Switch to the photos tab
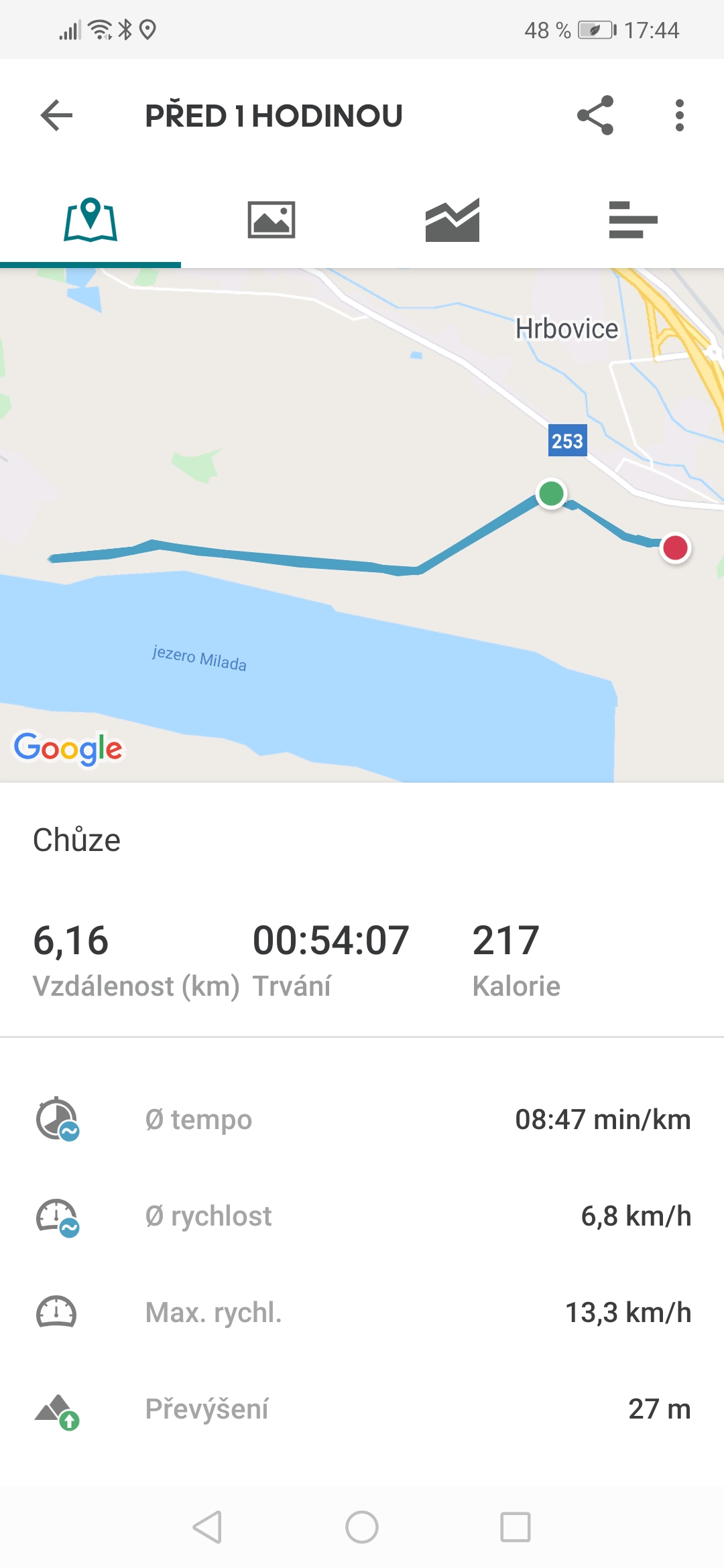 coord(271,220)
